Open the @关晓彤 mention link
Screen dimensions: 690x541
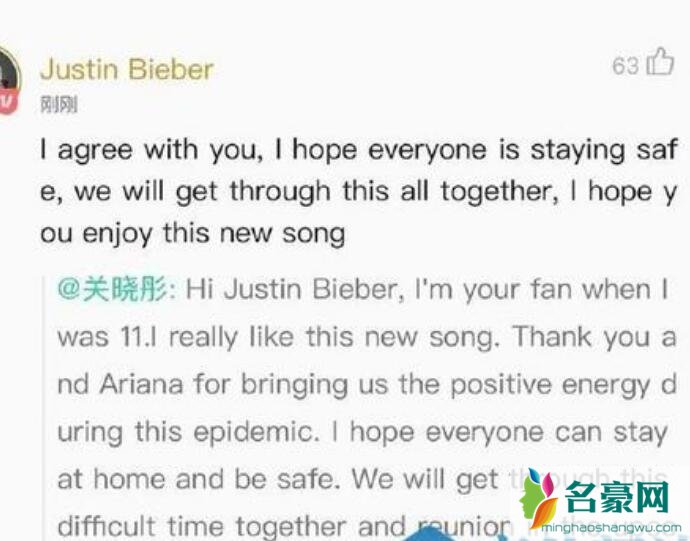click(117, 289)
